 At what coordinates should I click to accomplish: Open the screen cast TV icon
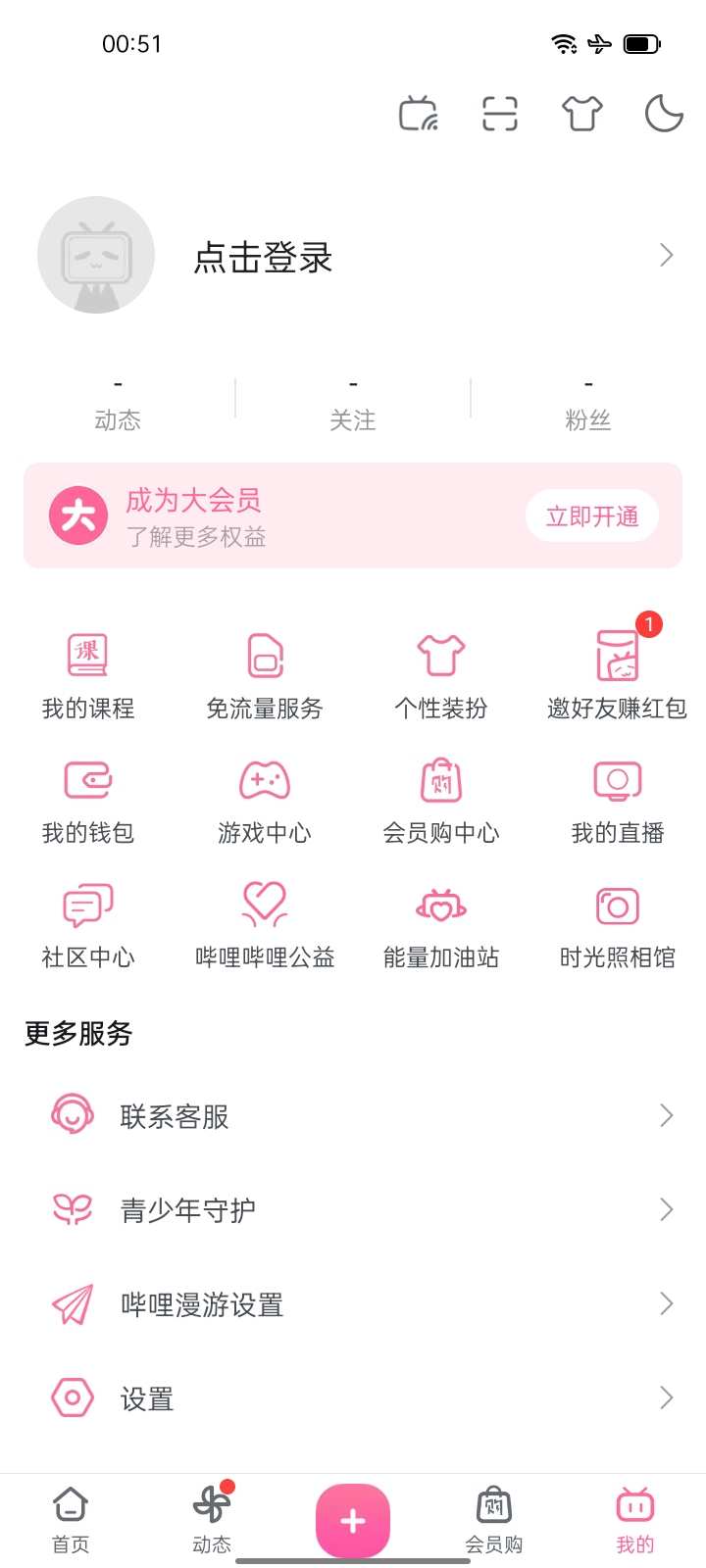coord(419,114)
